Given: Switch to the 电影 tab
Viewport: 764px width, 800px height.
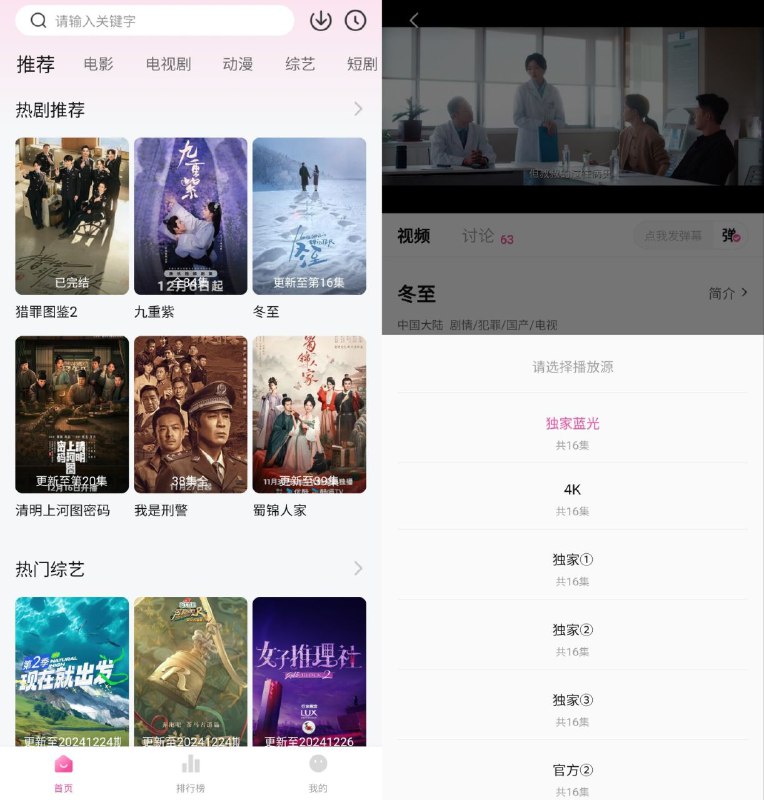Looking at the screenshot, I should tap(98, 64).
